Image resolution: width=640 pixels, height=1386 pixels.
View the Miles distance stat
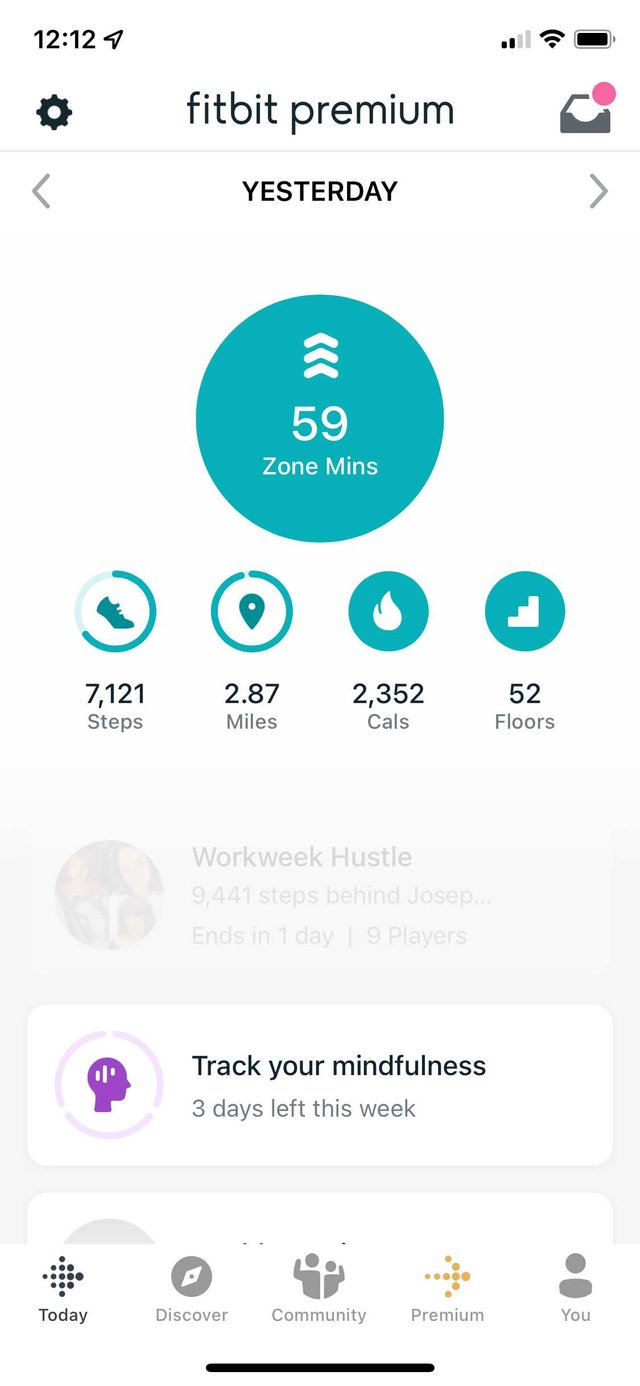[252, 650]
